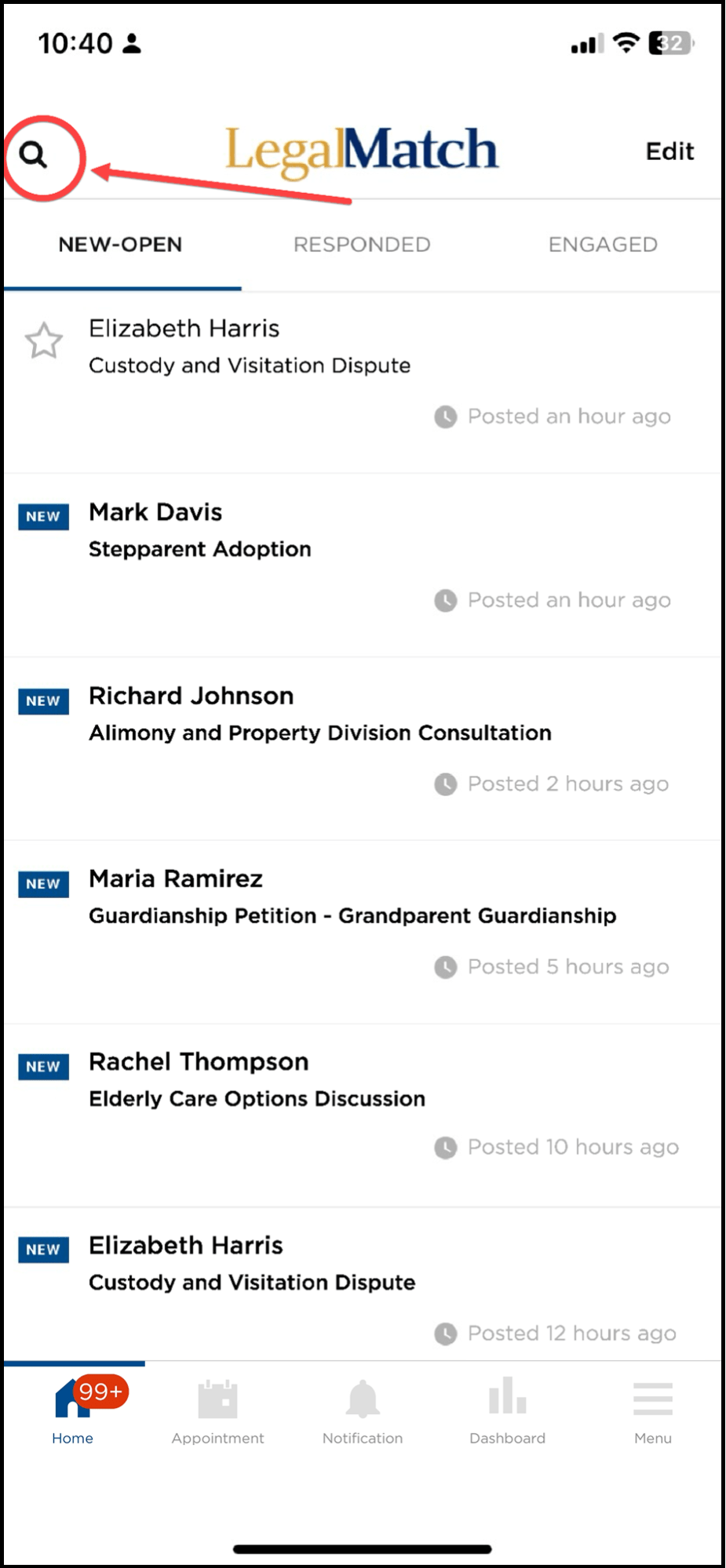Open Mark Davis's Stepparent Adoption case
This screenshot has width=726, height=1568.
[x=200, y=531]
